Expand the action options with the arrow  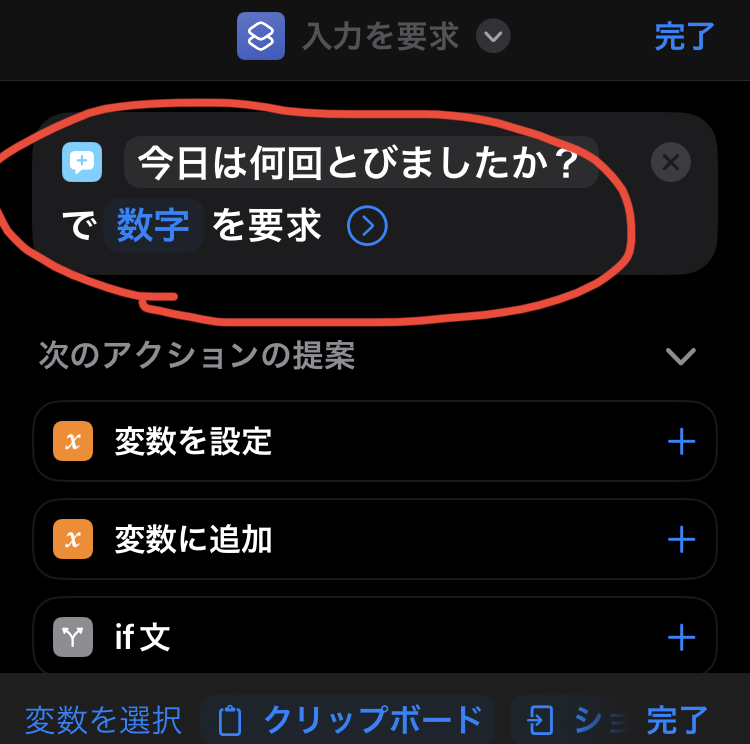tap(367, 227)
